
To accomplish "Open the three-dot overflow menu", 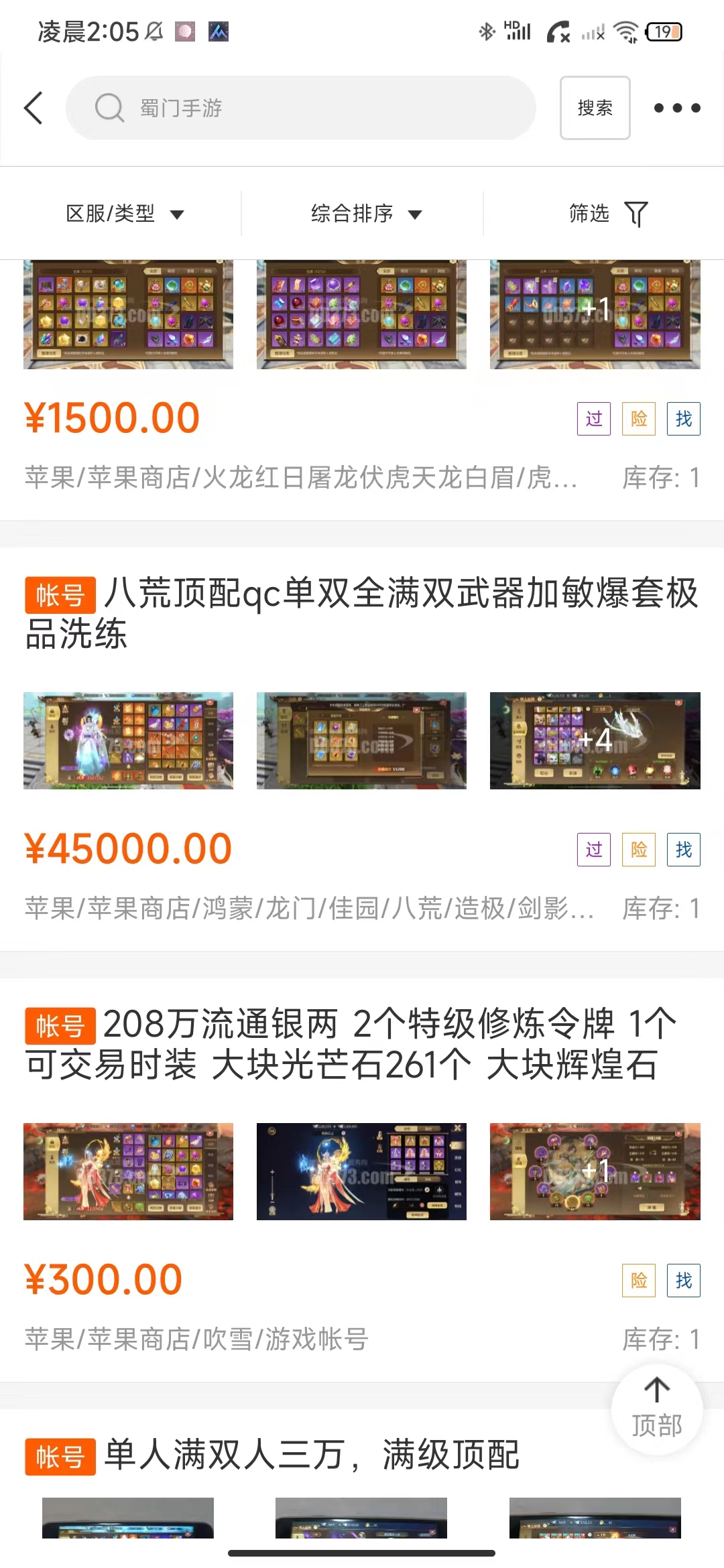I will coord(676,108).
